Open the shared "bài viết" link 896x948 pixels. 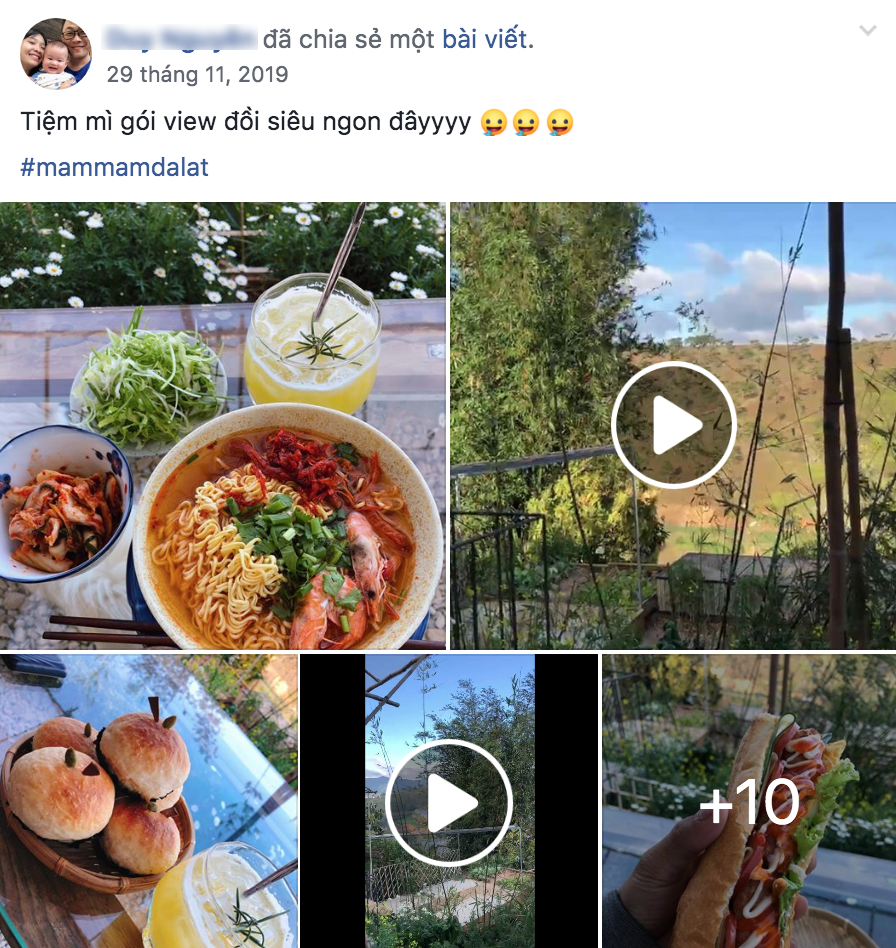(485, 39)
